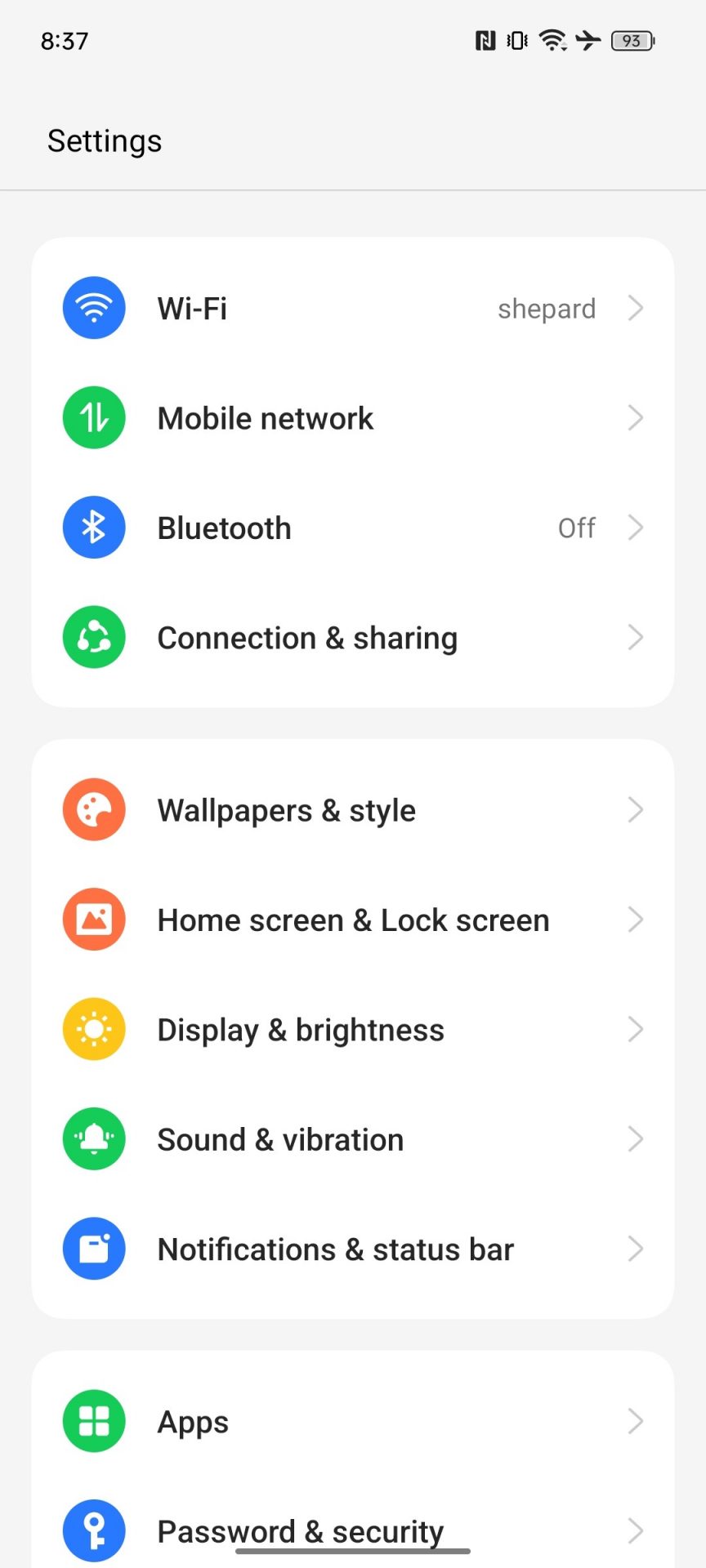Open Wallpapers & style
Screen dimensions: 706x1568
[353, 810]
